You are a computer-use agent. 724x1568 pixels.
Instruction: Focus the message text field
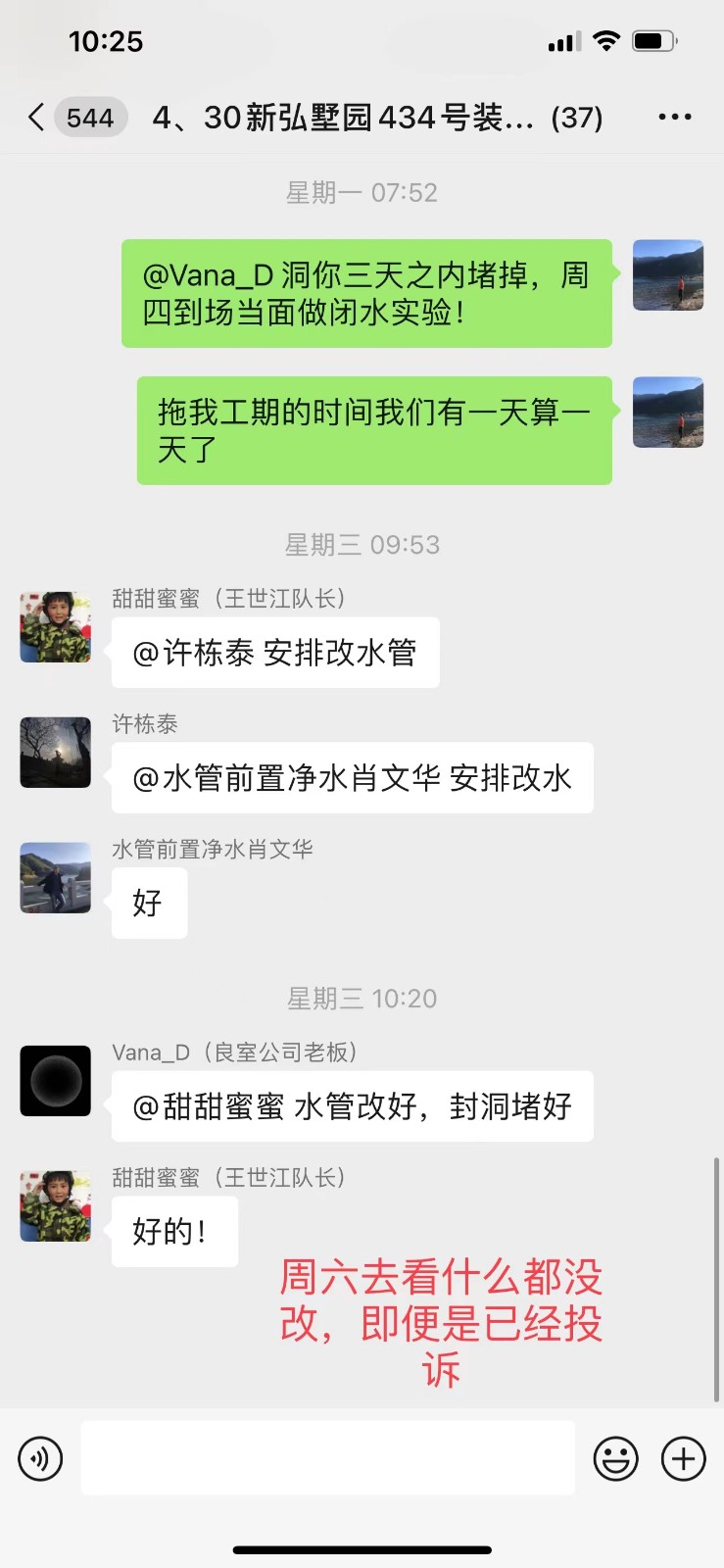click(327, 1458)
